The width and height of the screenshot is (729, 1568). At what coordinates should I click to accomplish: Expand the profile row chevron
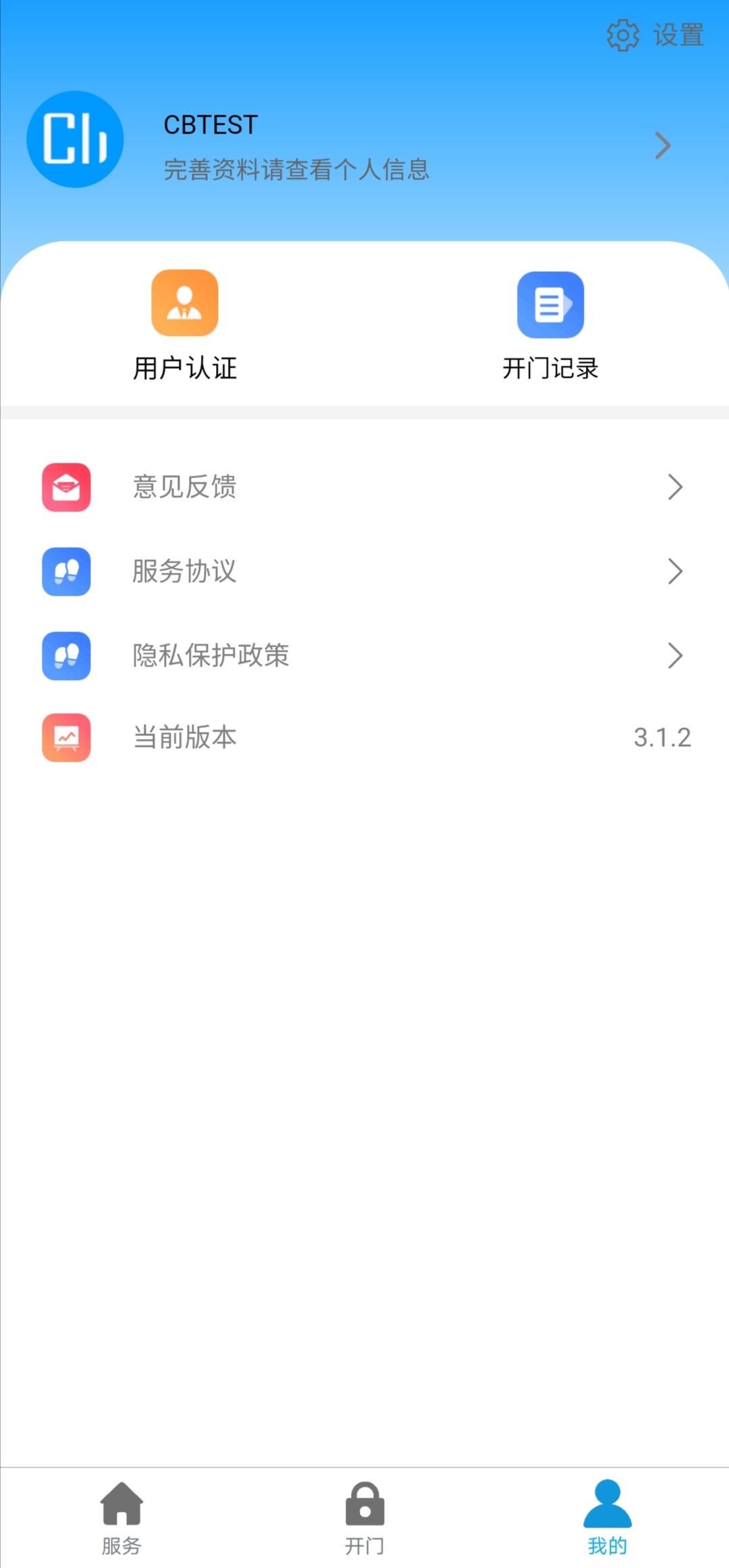click(x=662, y=145)
